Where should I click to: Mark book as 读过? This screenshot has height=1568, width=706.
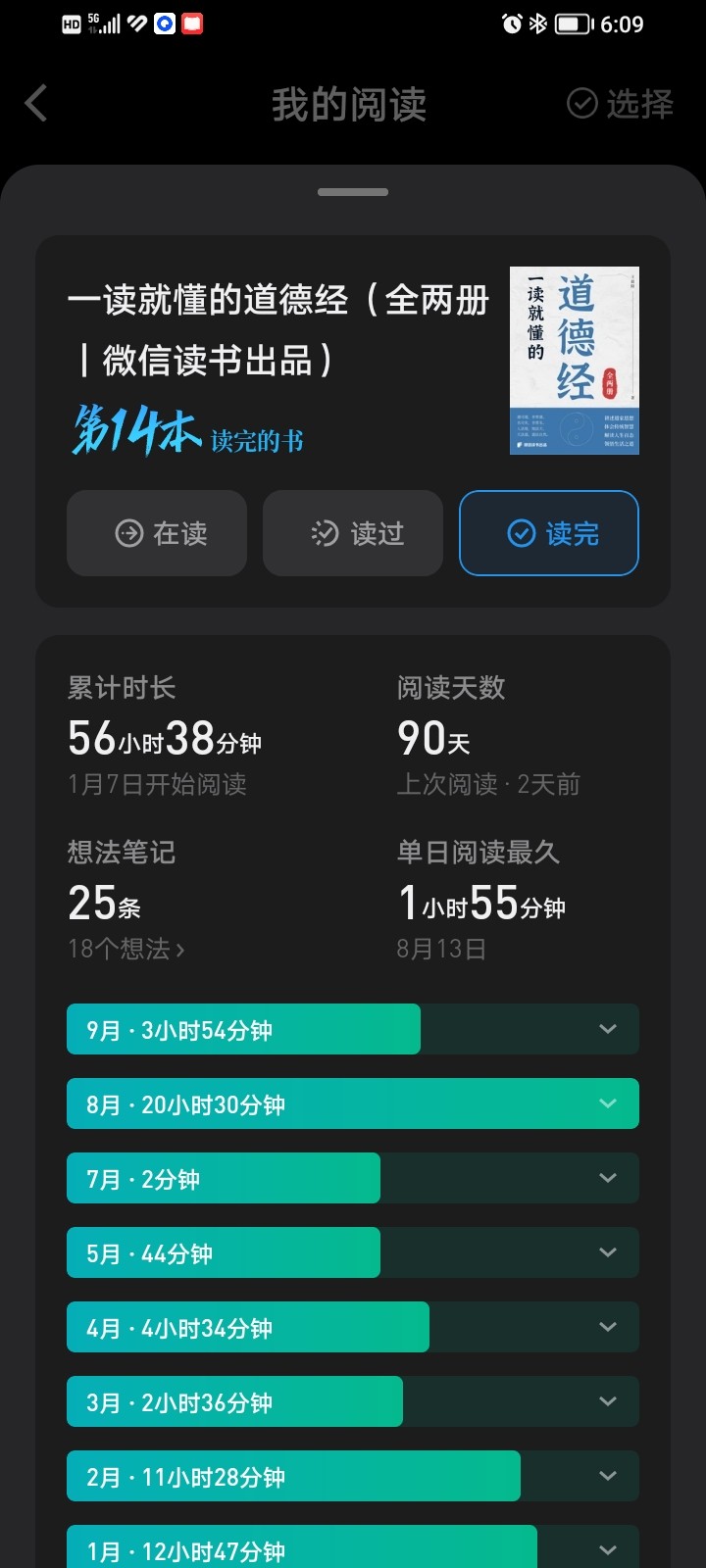coord(353,533)
